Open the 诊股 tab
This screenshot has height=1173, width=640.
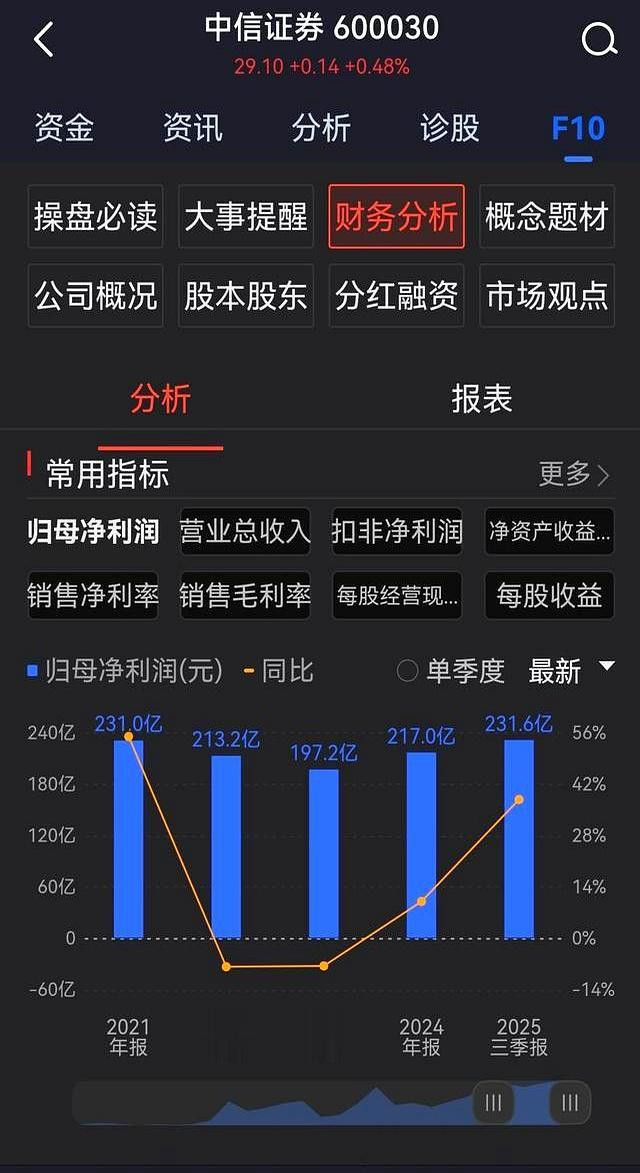pyautogui.click(x=450, y=128)
